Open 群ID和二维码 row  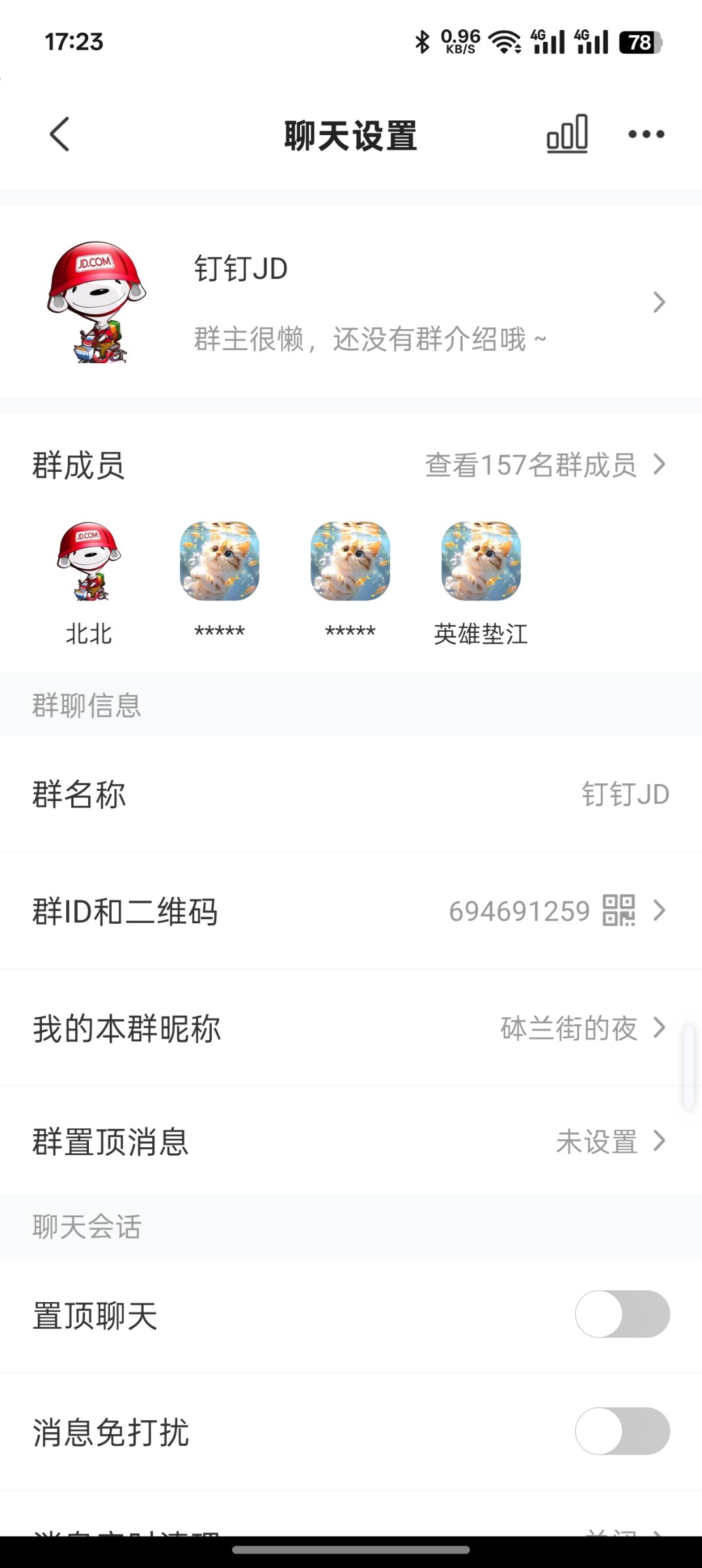(x=351, y=911)
